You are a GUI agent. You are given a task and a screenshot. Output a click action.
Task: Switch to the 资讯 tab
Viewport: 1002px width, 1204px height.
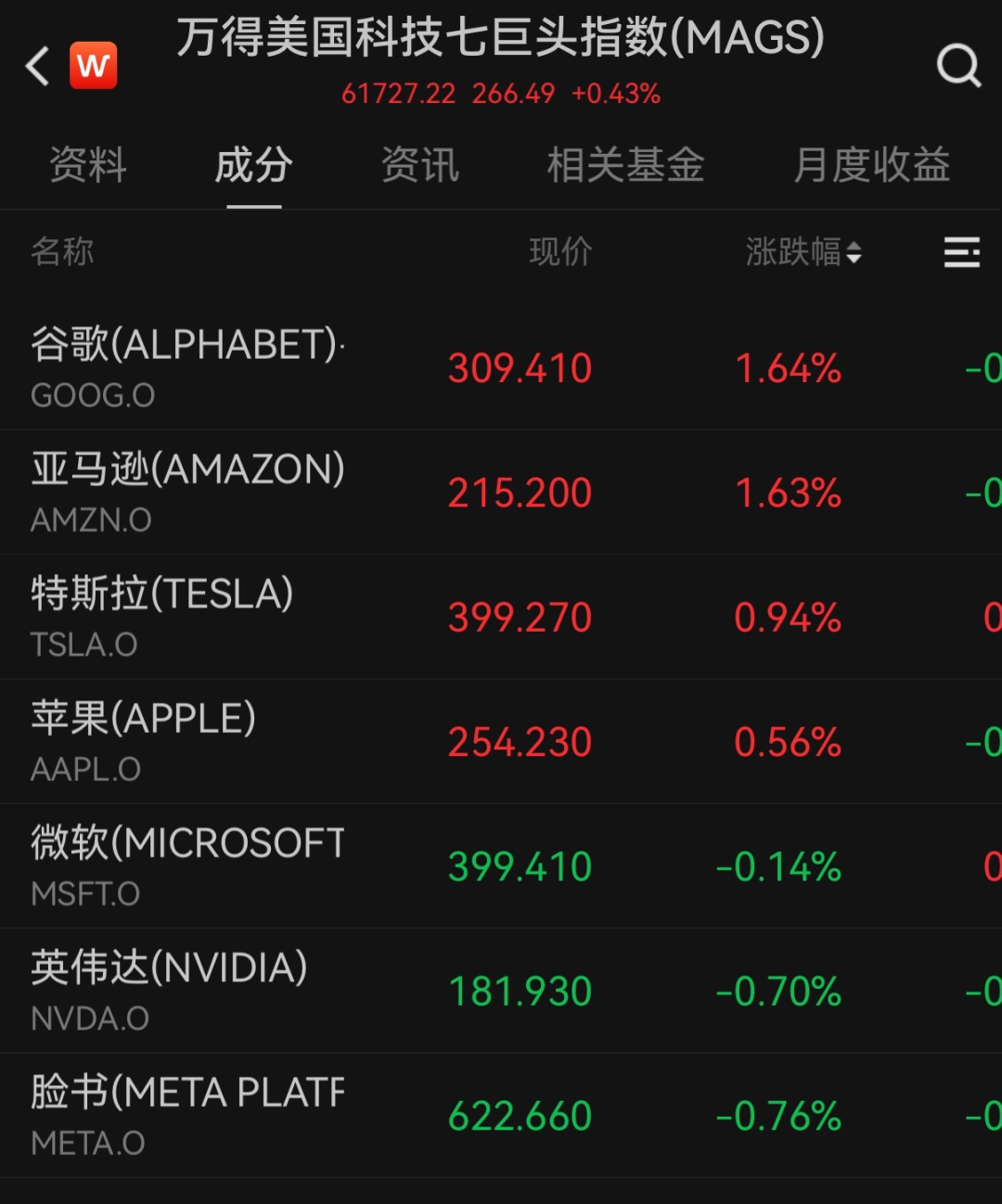[419, 165]
